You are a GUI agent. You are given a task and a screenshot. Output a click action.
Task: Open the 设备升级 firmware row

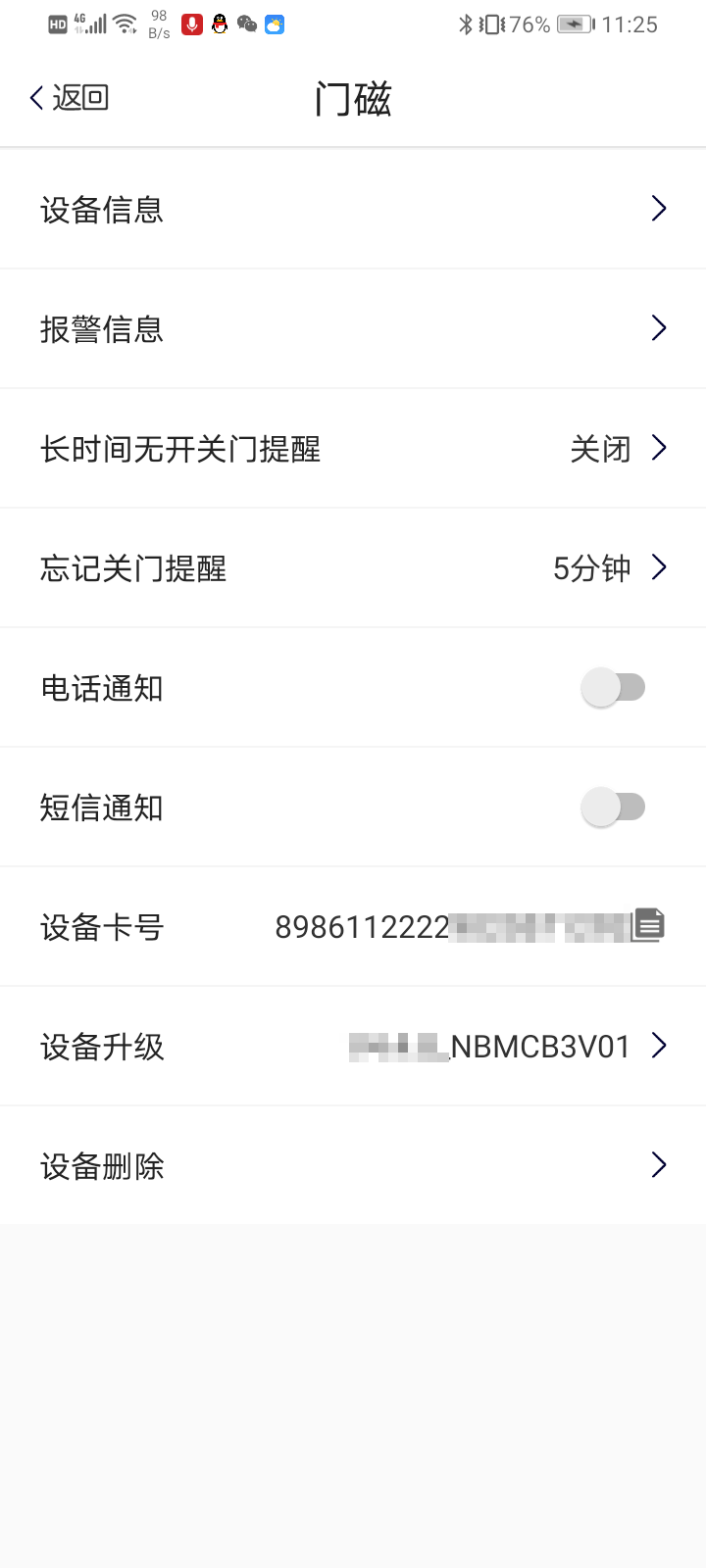353,1047
